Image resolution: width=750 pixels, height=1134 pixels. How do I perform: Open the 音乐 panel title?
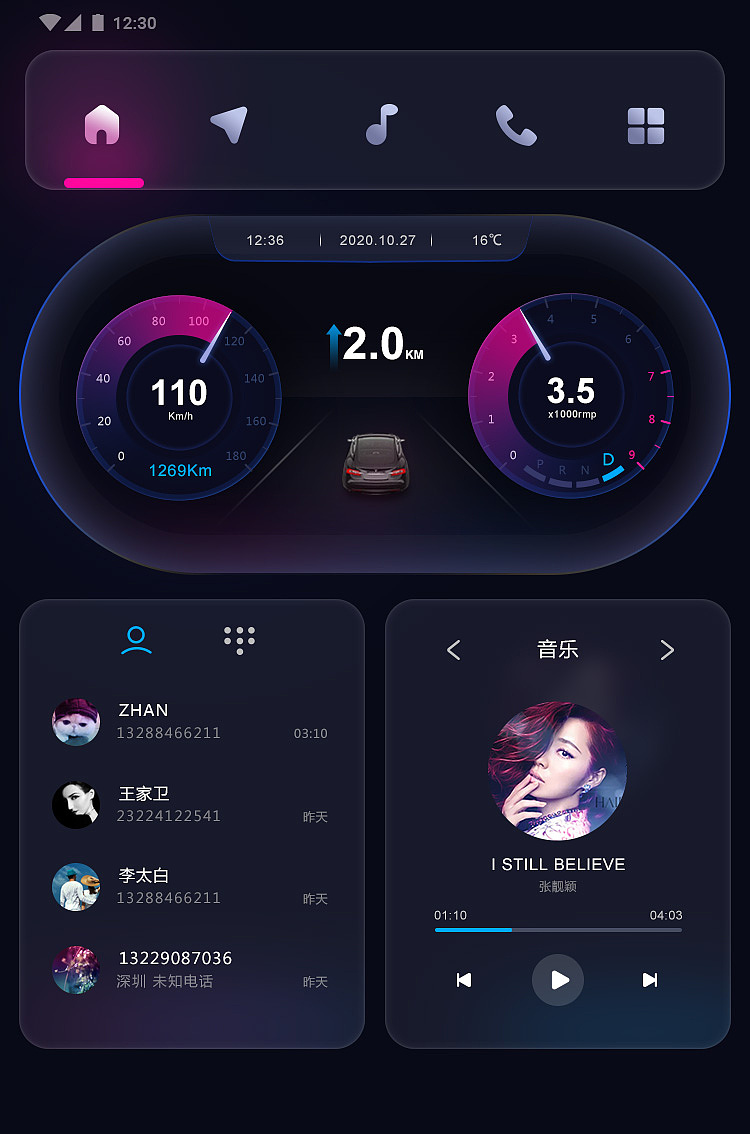tap(557, 649)
